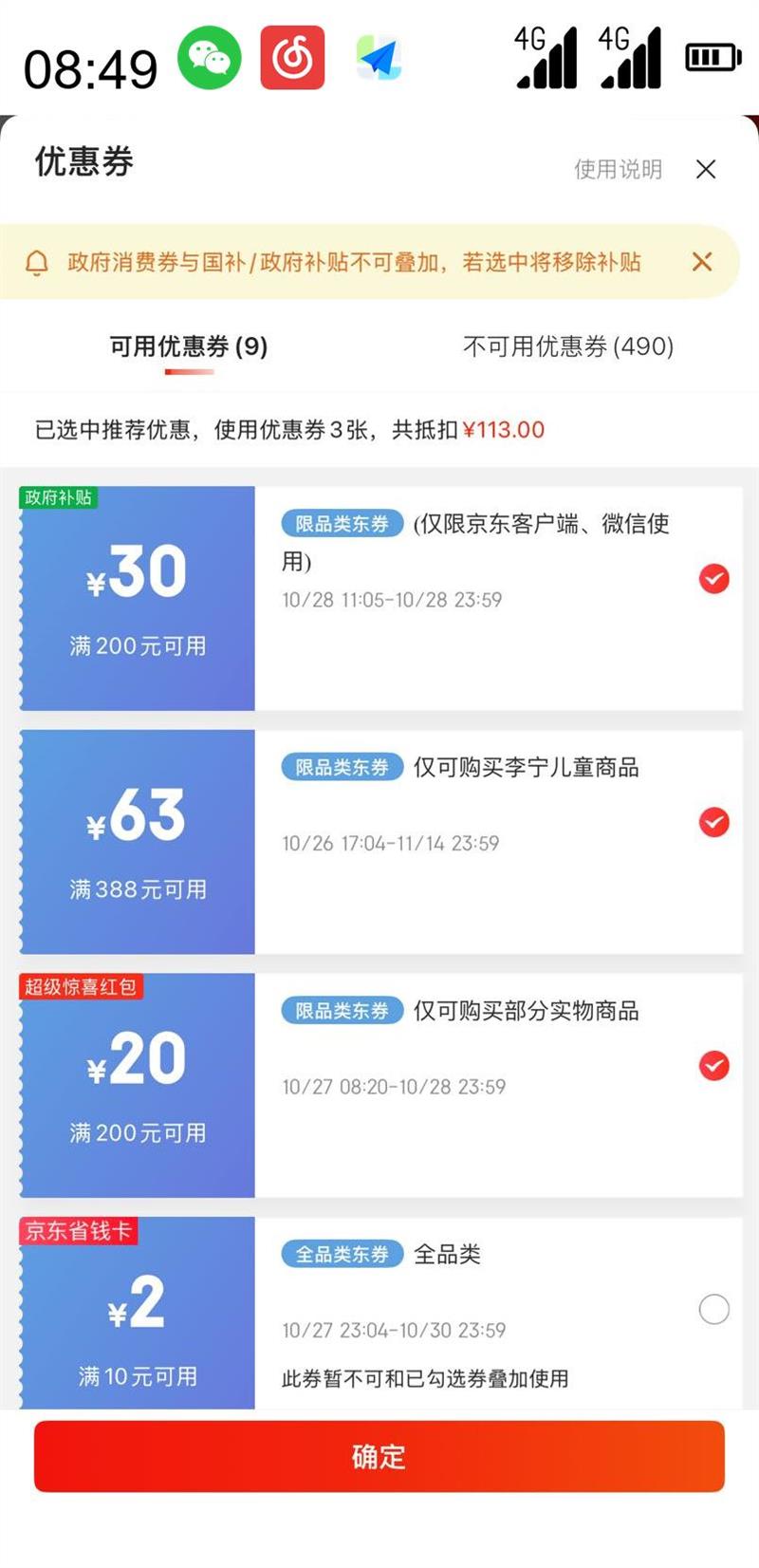Deselect the ¥20 实物商品 coupon
This screenshot has width=759, height=1568.
[714, 1066]
